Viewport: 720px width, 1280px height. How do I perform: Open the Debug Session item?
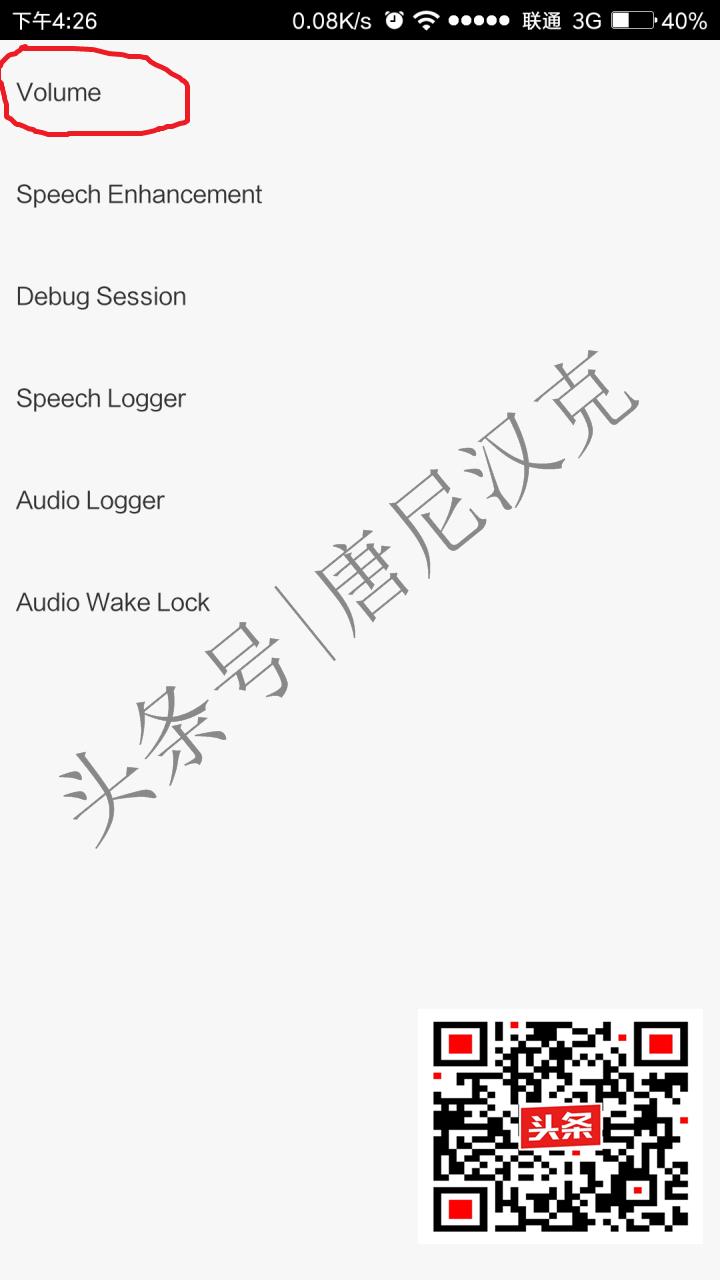coord(100,296)
